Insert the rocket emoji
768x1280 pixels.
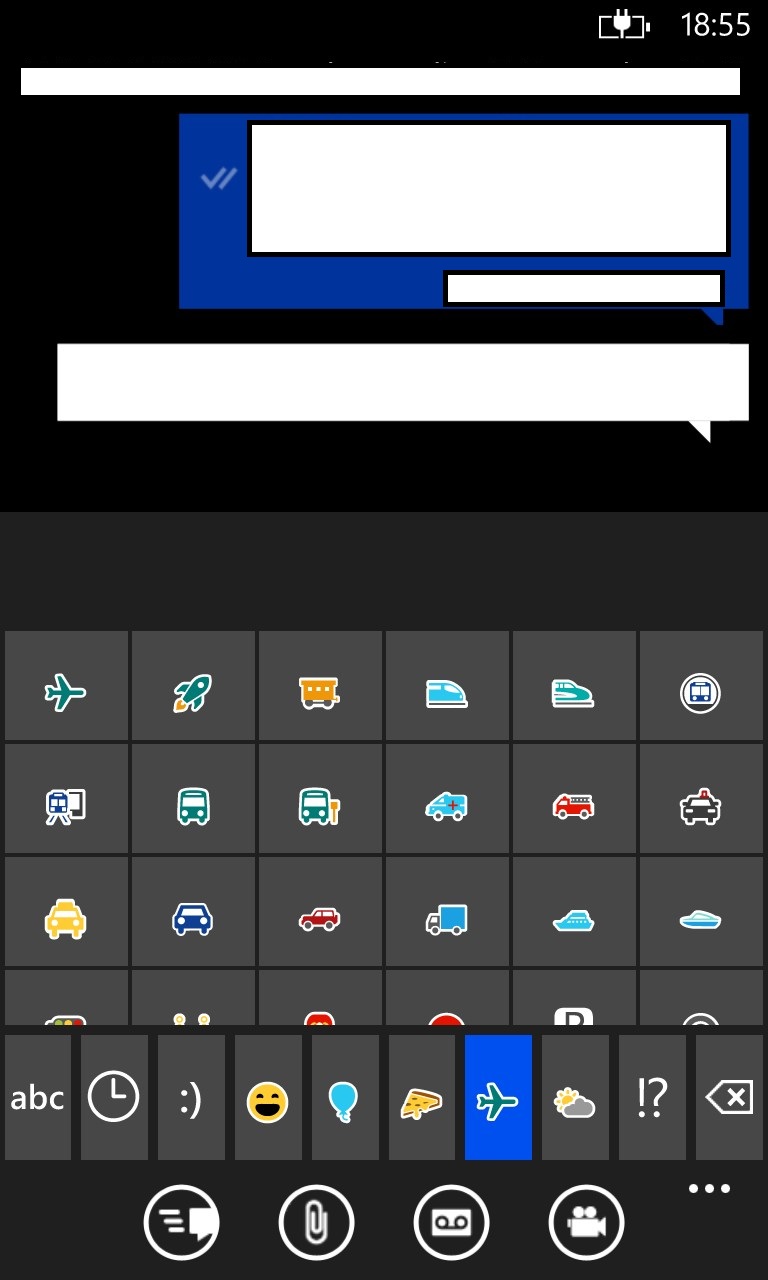[193, 686]
